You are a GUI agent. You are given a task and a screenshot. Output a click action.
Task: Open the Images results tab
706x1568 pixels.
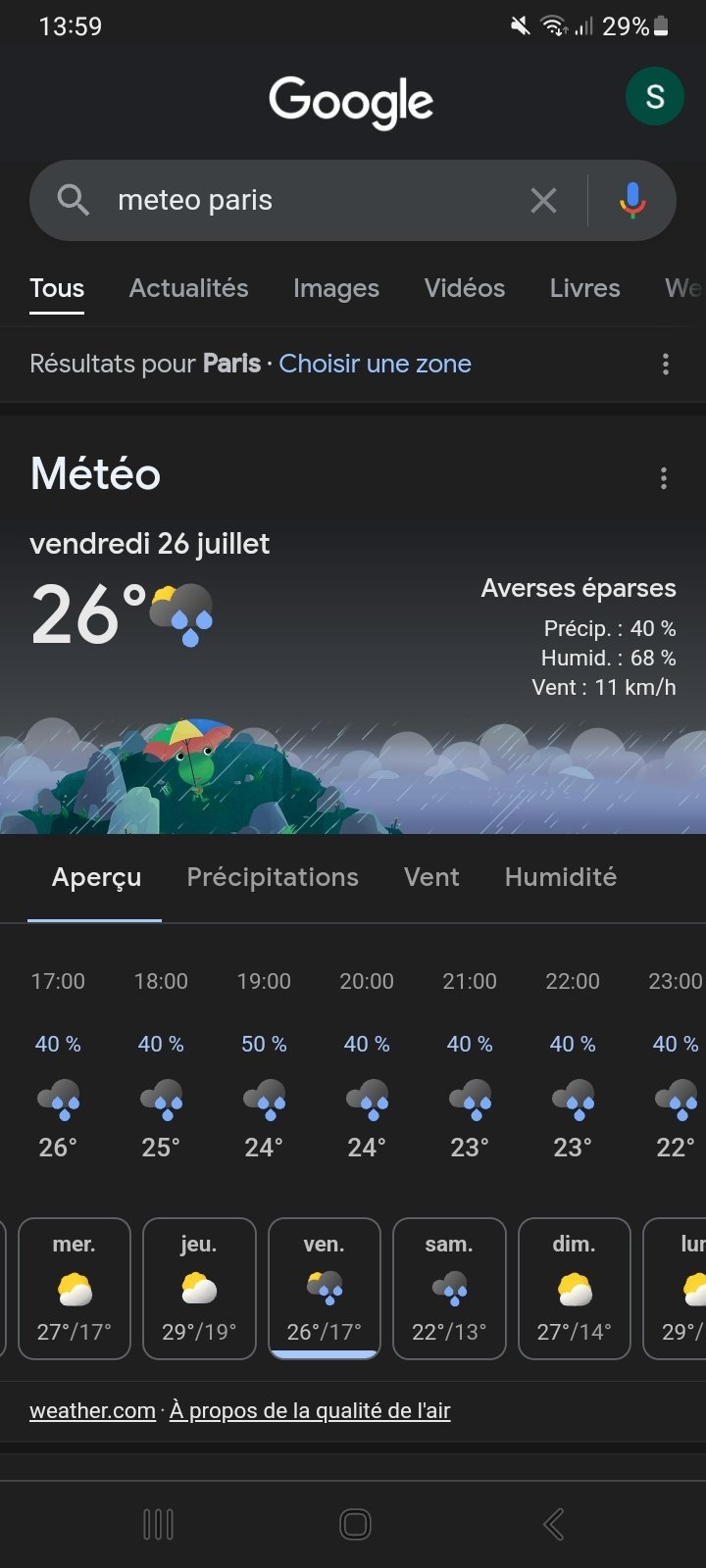[x=335, y=288]
